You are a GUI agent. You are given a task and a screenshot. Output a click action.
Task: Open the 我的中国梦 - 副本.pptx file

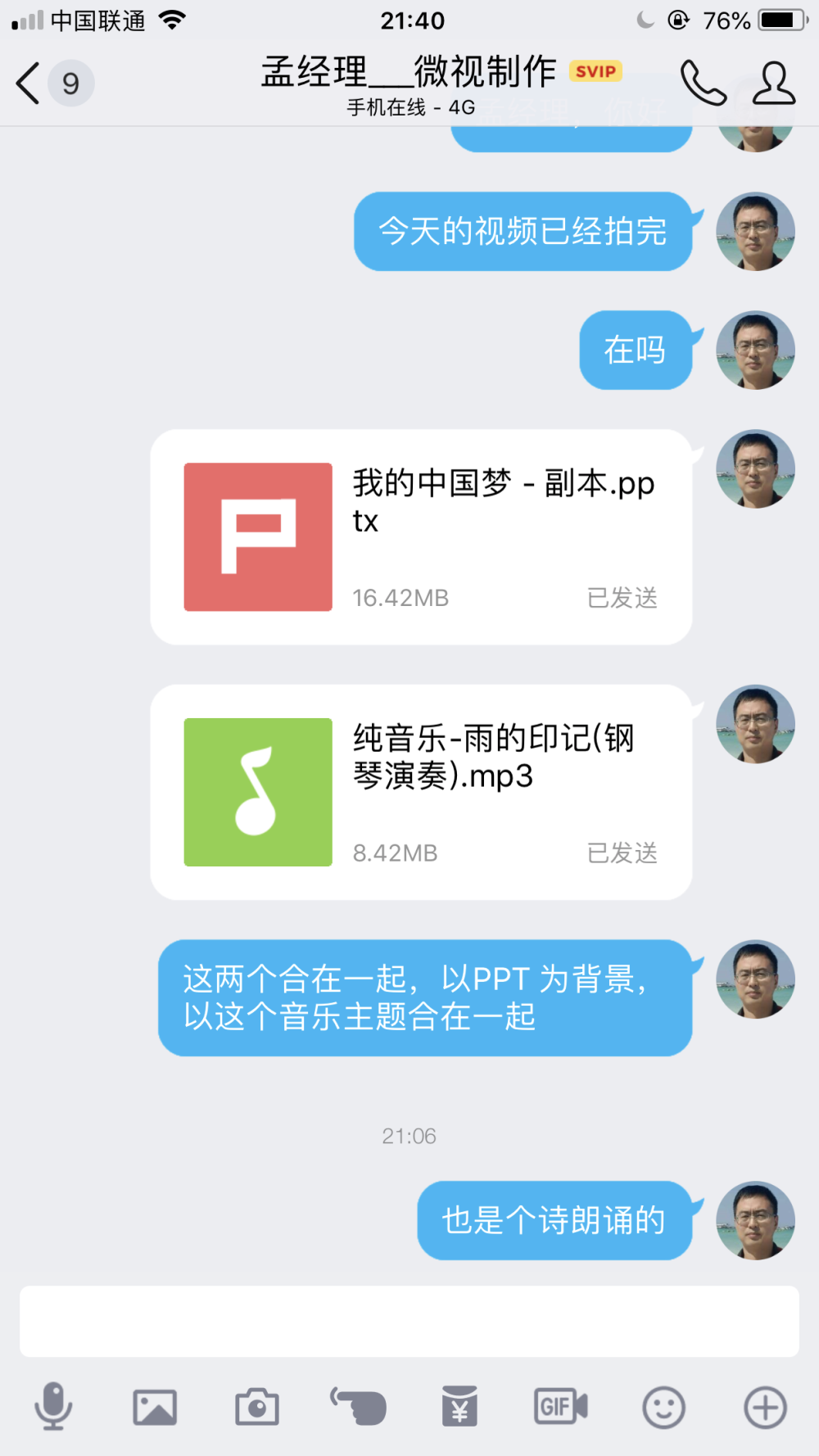coord(421,537)
